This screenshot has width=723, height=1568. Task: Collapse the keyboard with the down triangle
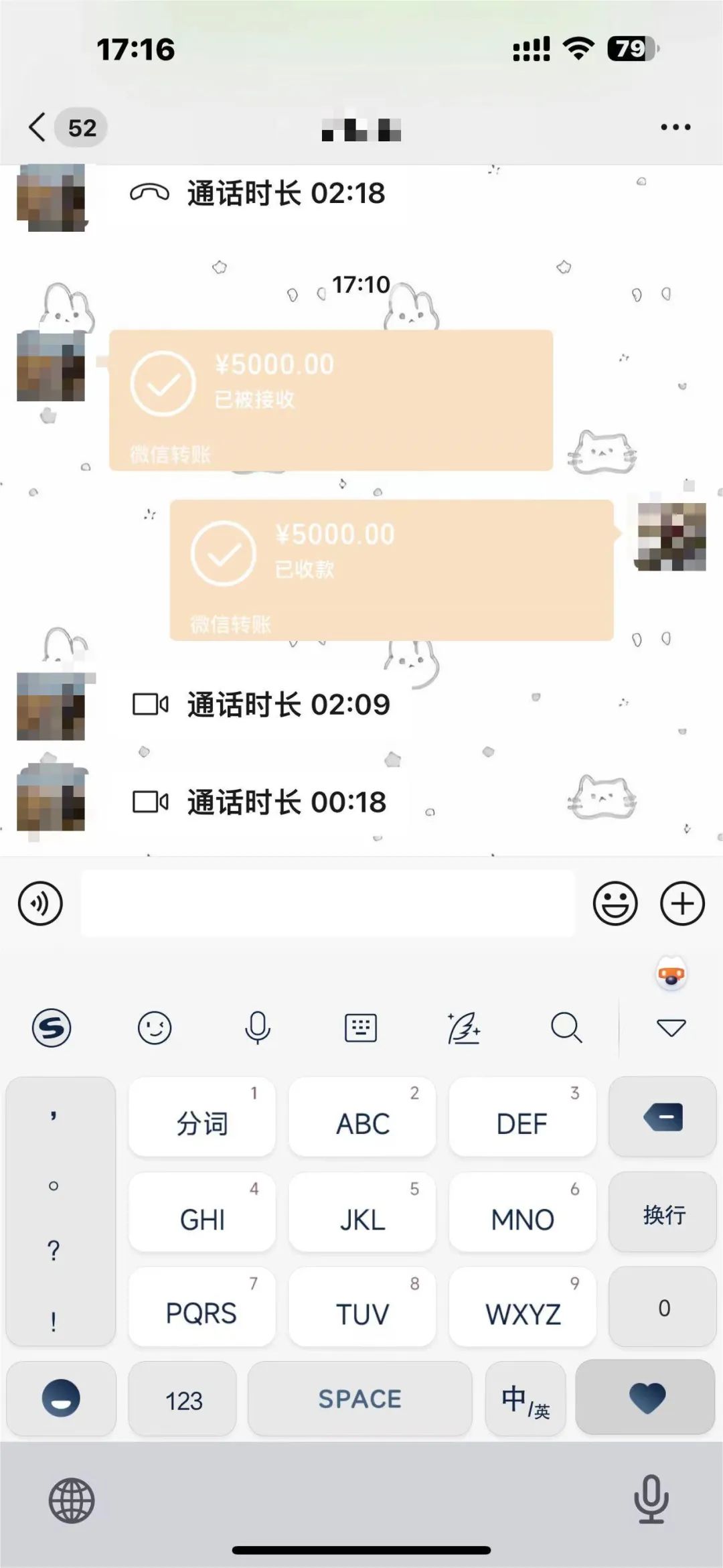click(671, 1027)
